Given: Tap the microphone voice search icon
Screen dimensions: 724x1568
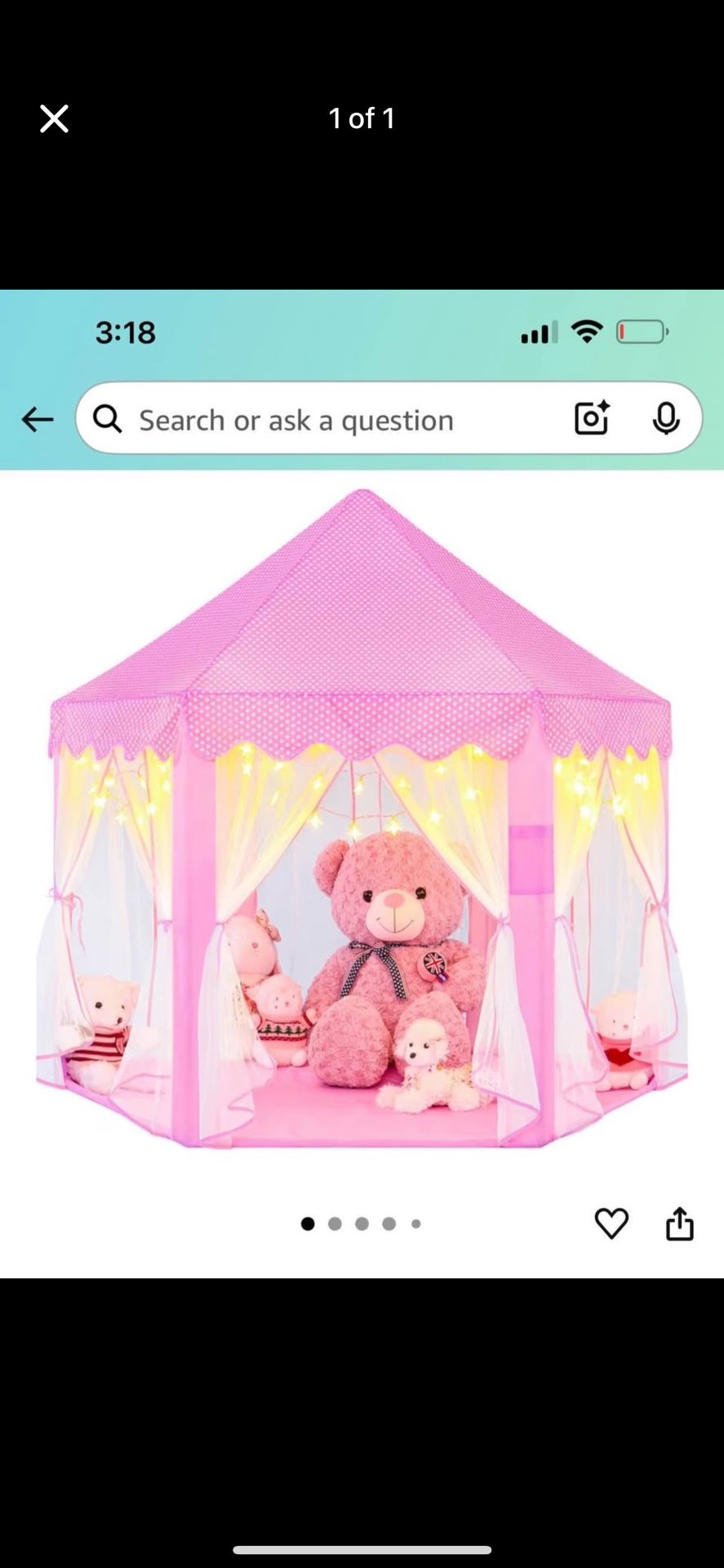Looking at the screenshot, I should click(666, 417).
